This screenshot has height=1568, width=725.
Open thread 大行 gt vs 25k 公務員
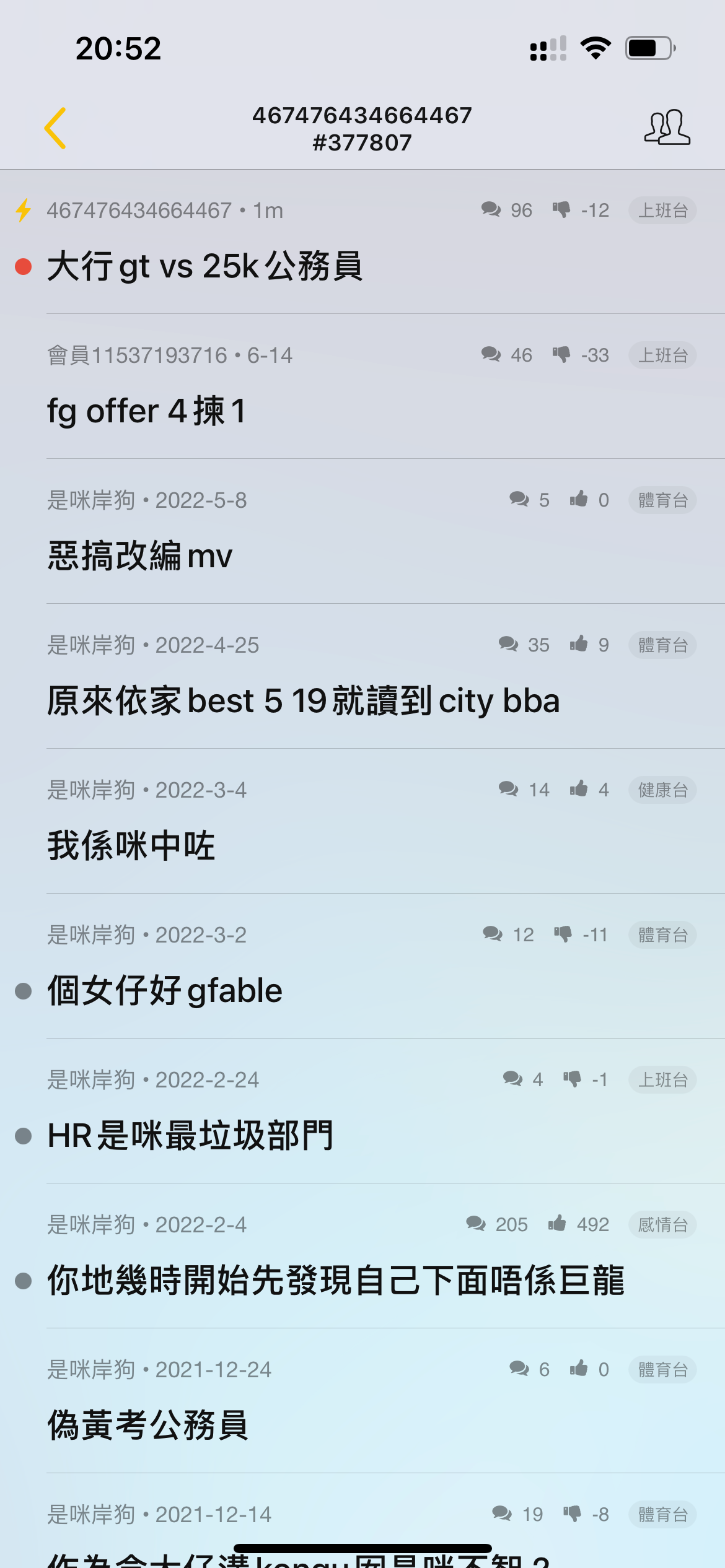(x=362, y=242)
